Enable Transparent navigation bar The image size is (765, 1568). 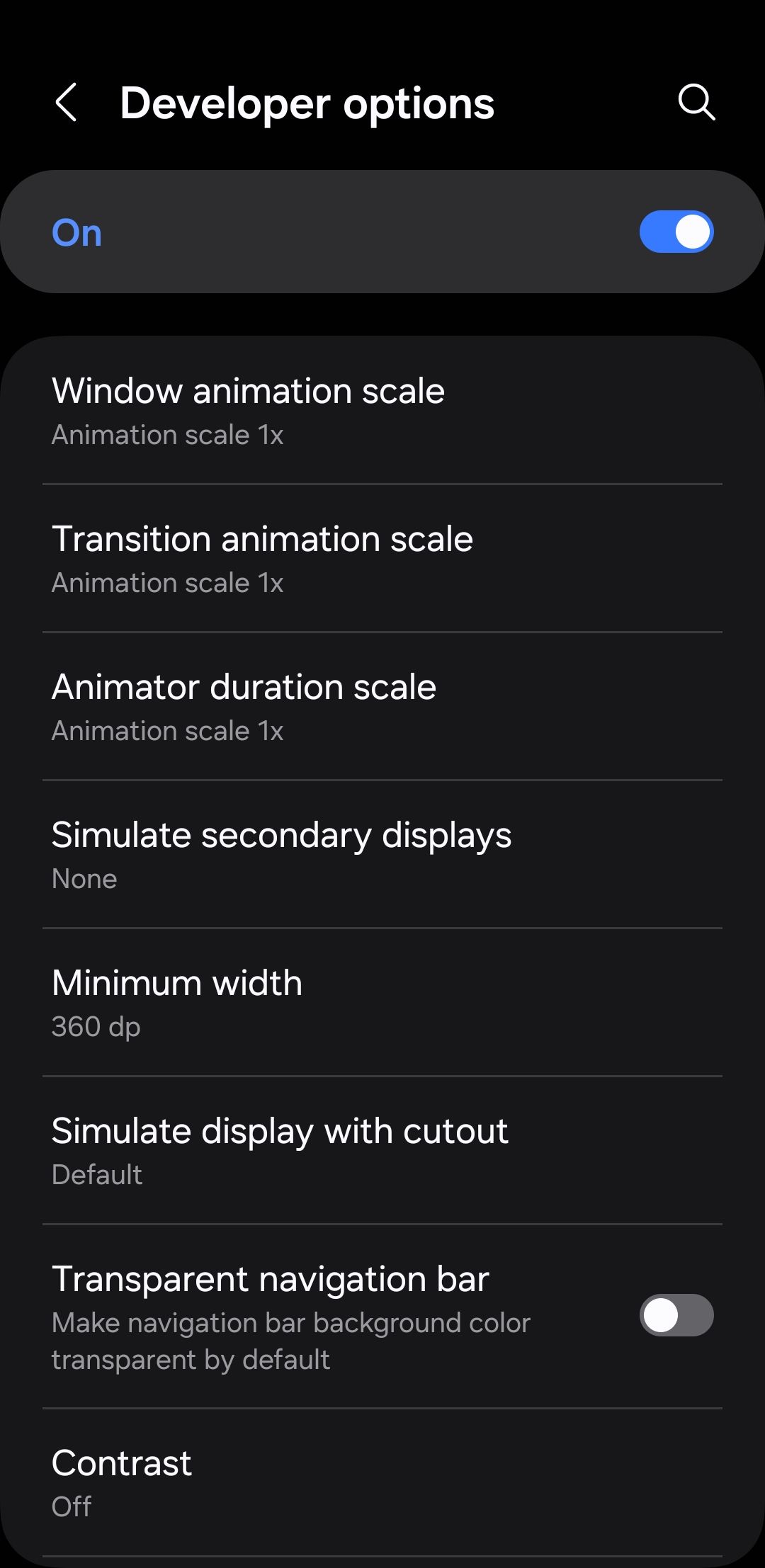[x=676, y=1315]
